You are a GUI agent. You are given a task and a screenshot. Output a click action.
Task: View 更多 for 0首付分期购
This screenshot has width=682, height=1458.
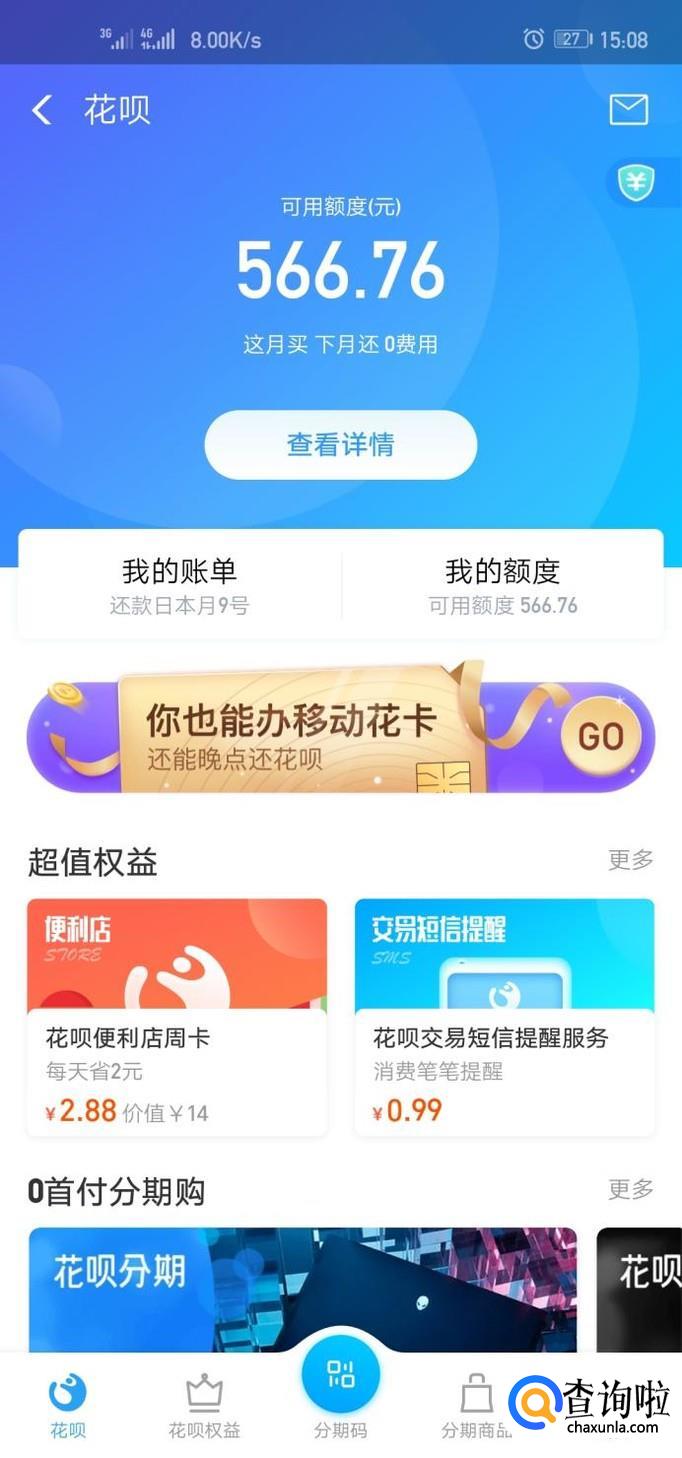630,1189
